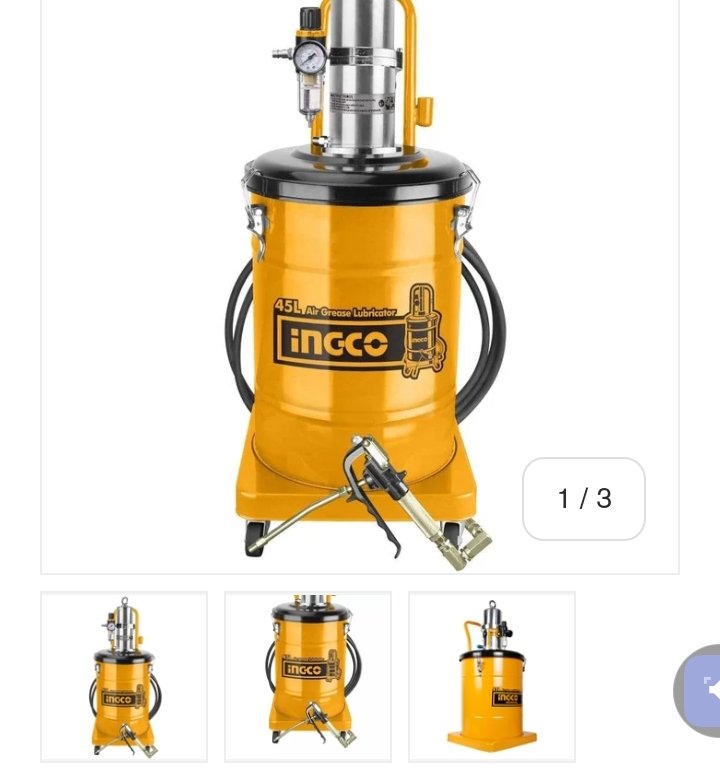The width and height of the screenshot is (720, 775).
Task: Select the third thumbnail with back view
Action: point(492,677)
